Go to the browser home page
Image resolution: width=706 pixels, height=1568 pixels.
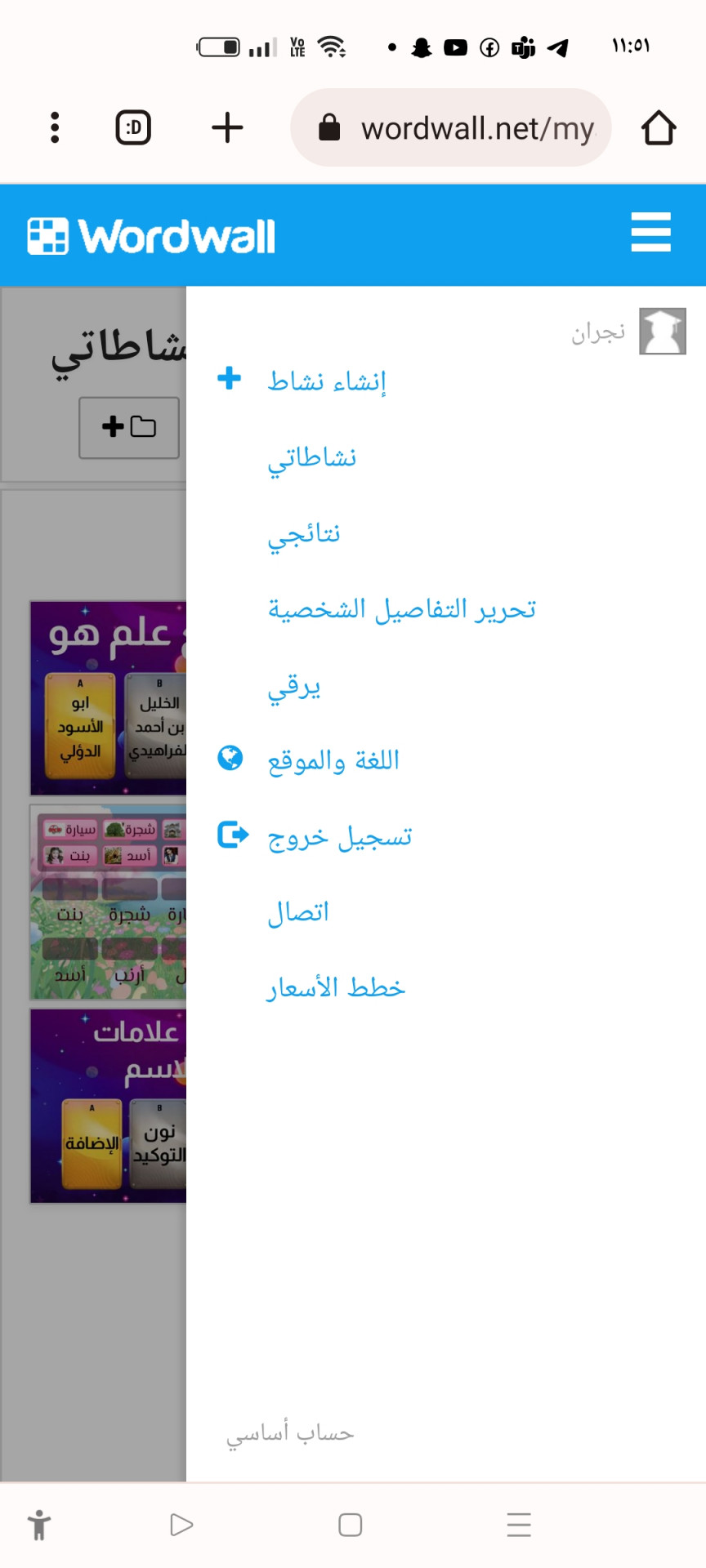[x=658, y=128]
